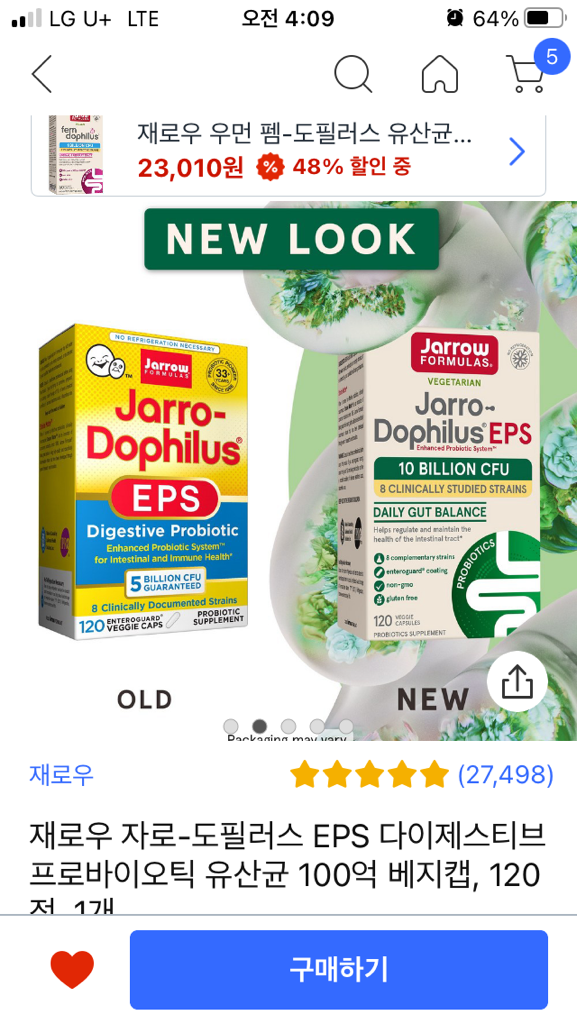Go to the home icon

(x=440, y=74)
